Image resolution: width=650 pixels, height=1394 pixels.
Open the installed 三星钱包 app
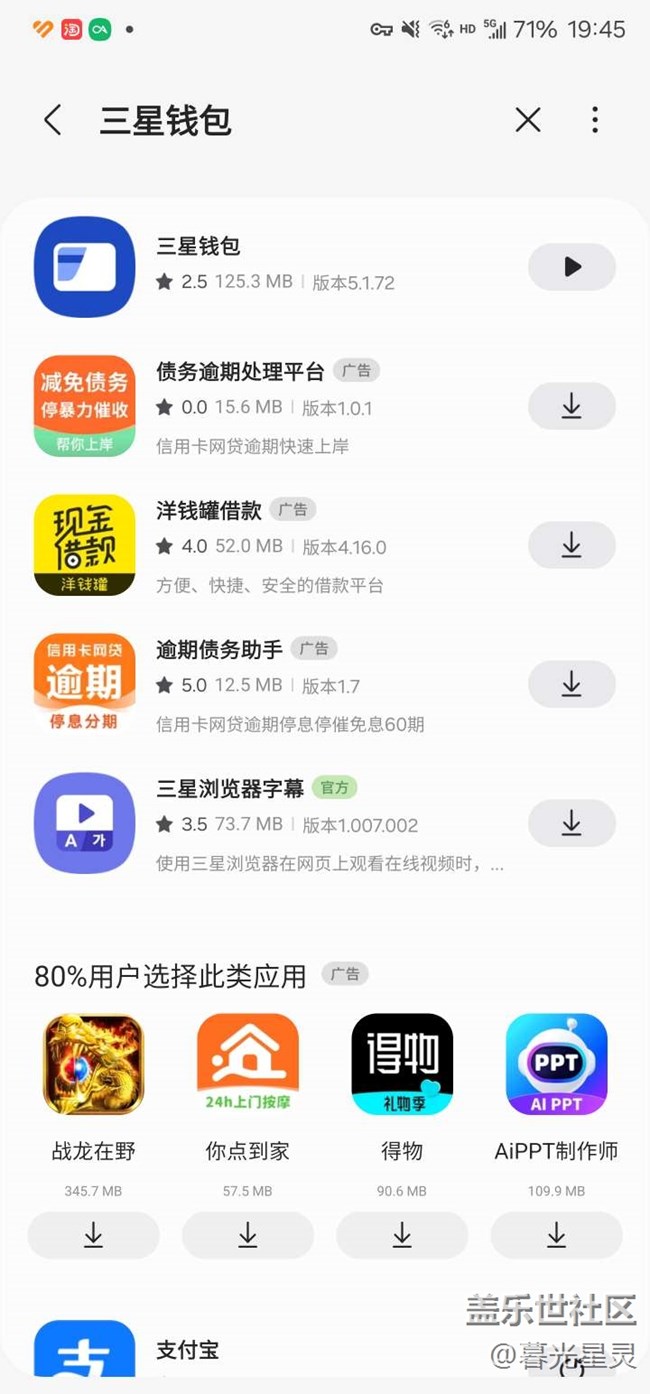[x=571, y=267]
